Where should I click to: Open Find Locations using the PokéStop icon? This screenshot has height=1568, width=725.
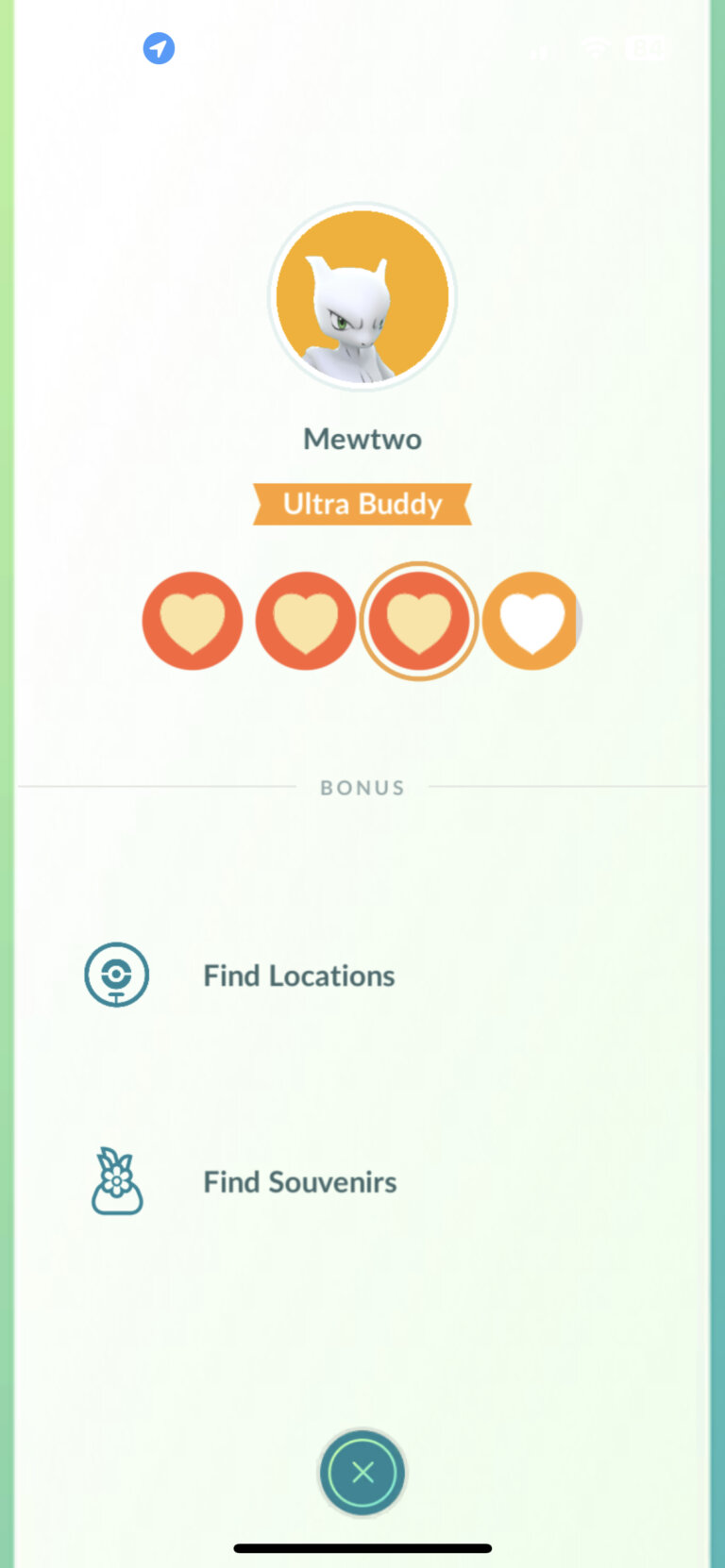coord(116,976)
